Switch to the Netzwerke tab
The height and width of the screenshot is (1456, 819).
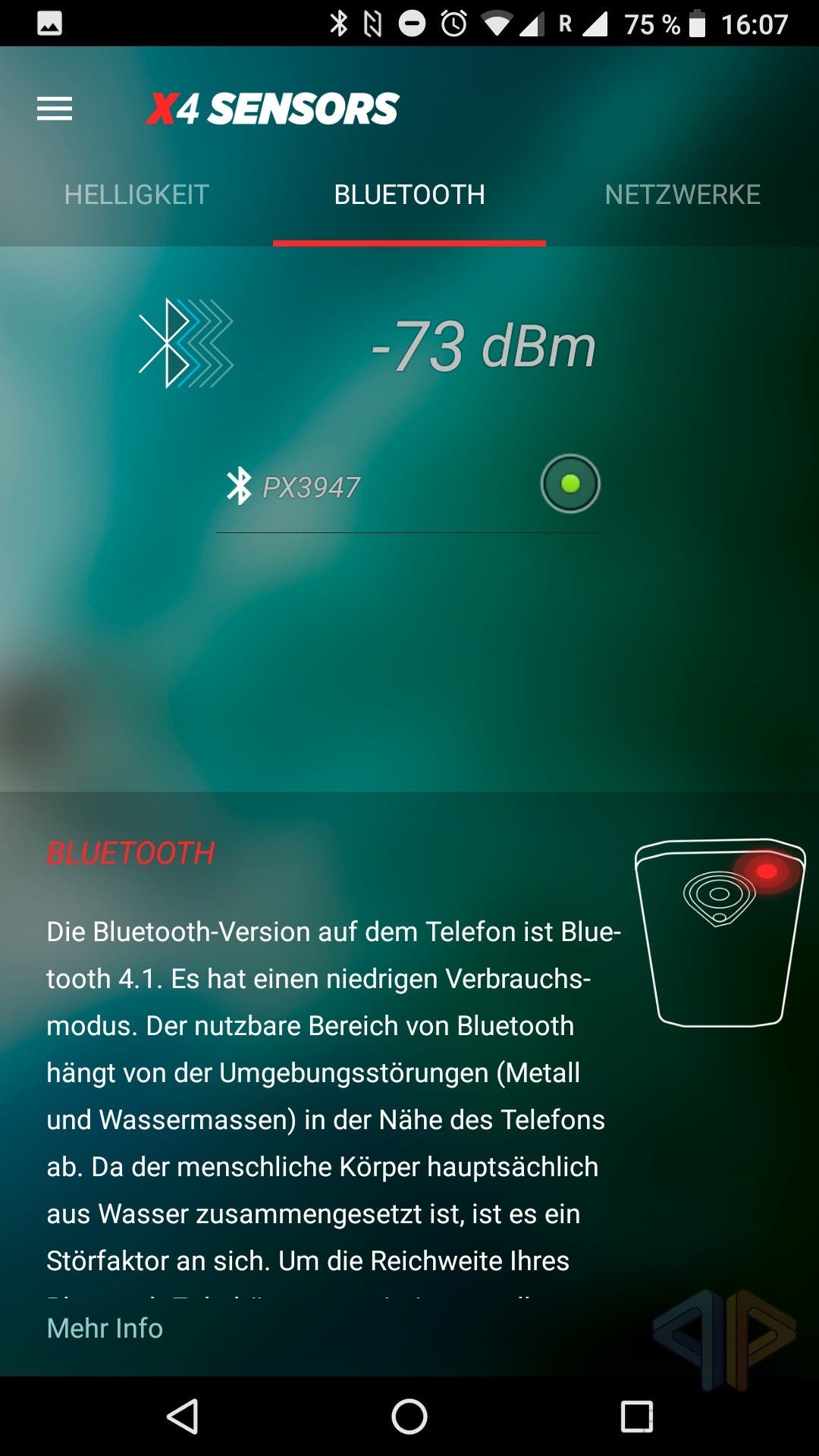point(682,195)
